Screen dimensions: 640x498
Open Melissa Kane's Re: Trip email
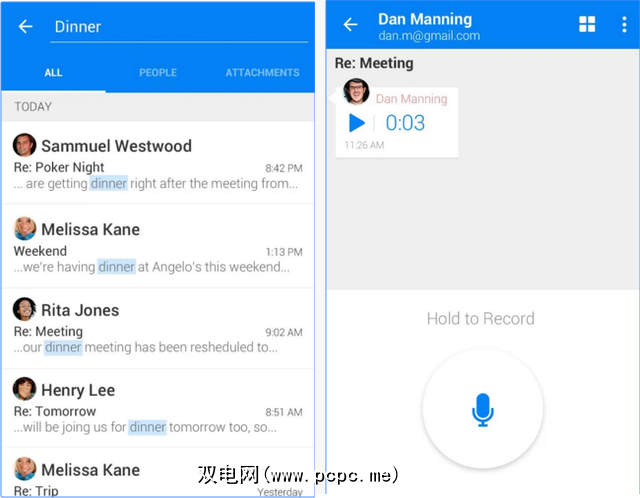point(158,476)
